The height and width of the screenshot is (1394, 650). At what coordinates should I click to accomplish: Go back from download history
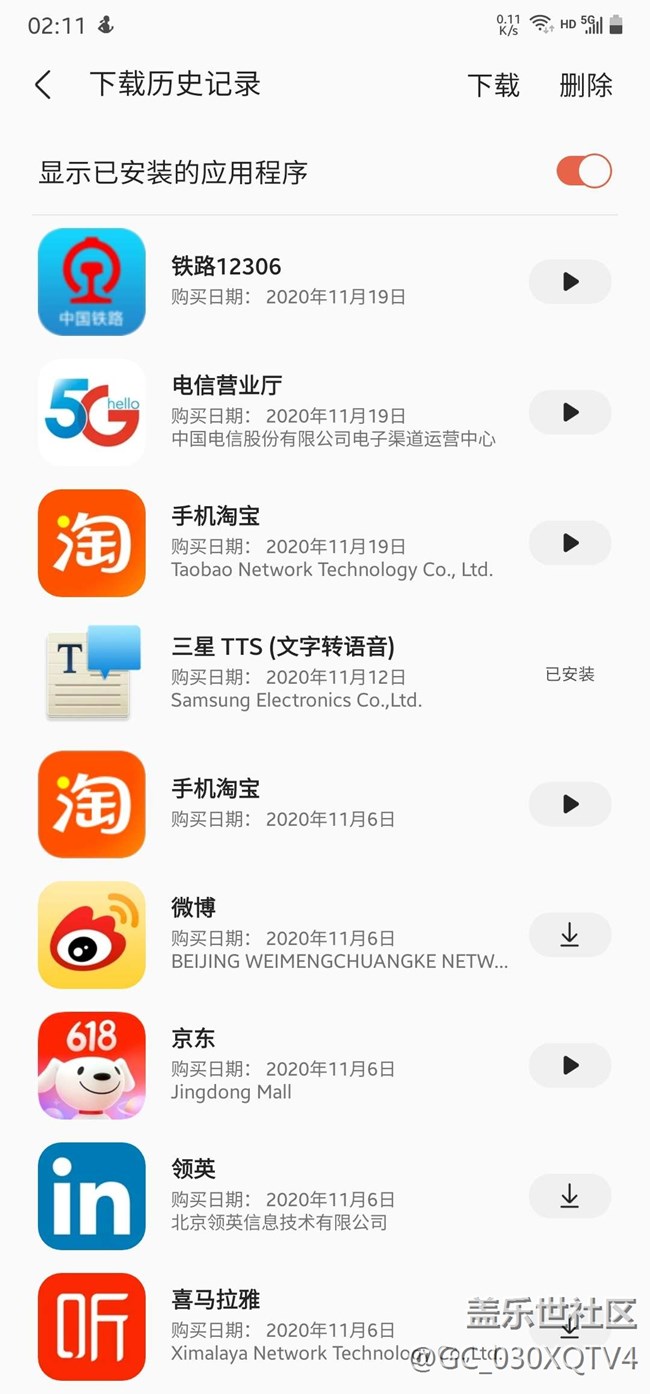pyautogui.click(x=42, y=85)
